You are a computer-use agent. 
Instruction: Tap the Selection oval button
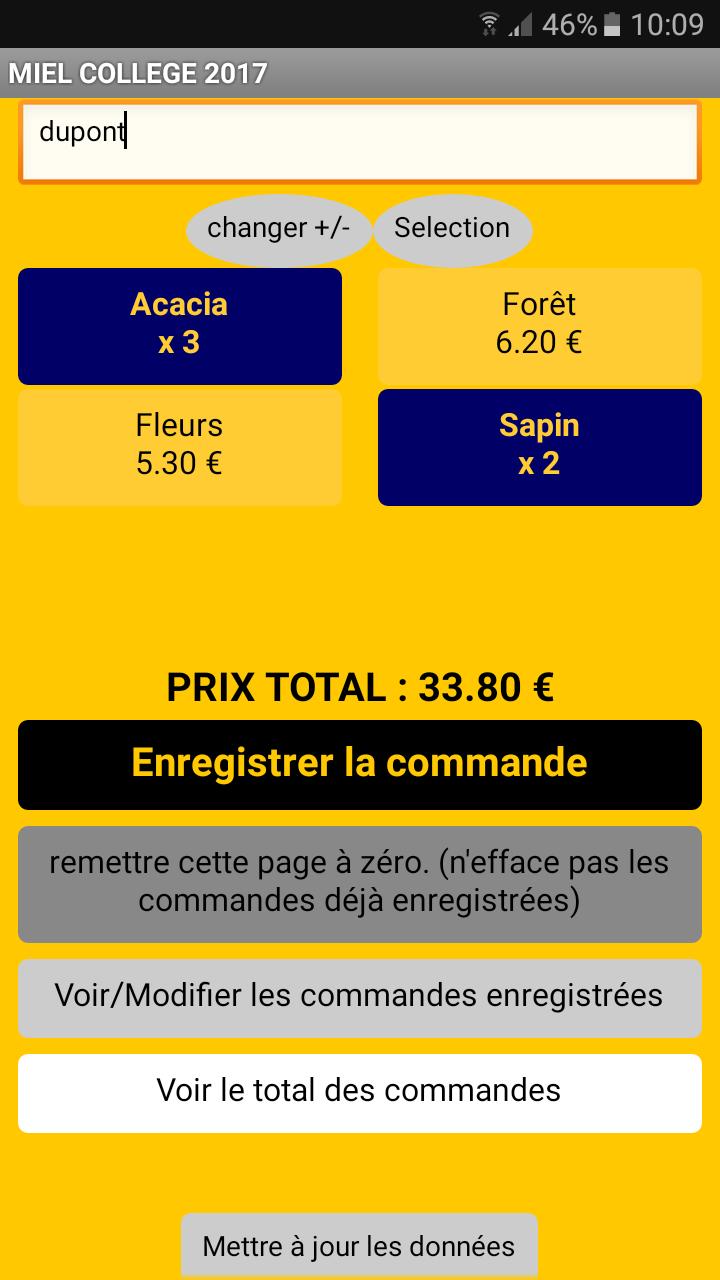452,229
